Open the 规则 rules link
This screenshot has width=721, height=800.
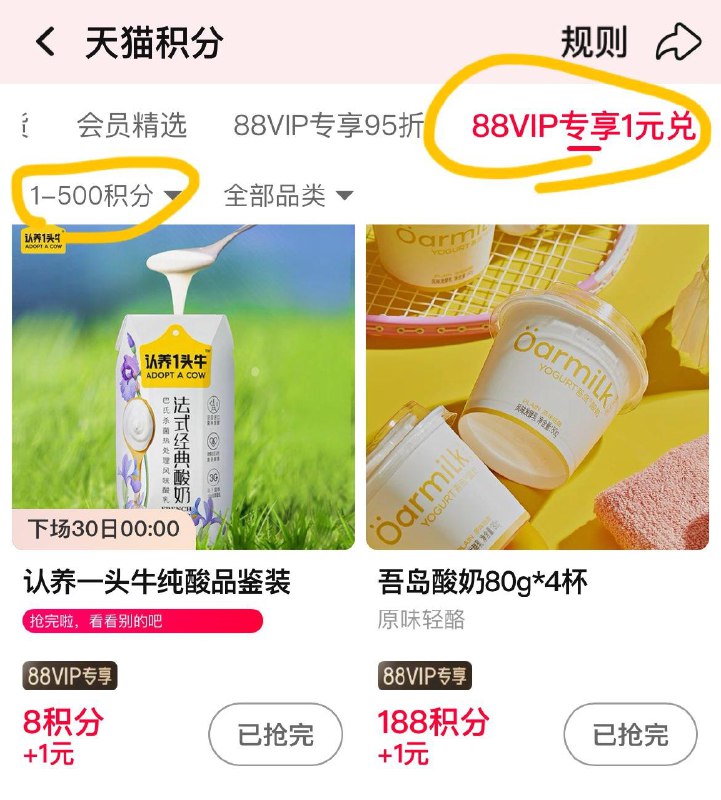pyautogui.click(x=595, y=38)
